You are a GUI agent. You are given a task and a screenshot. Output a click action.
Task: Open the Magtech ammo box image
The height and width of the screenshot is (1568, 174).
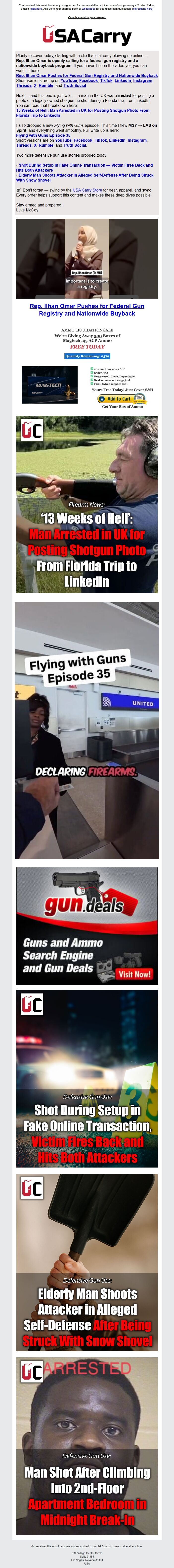[x=49, y=385]
